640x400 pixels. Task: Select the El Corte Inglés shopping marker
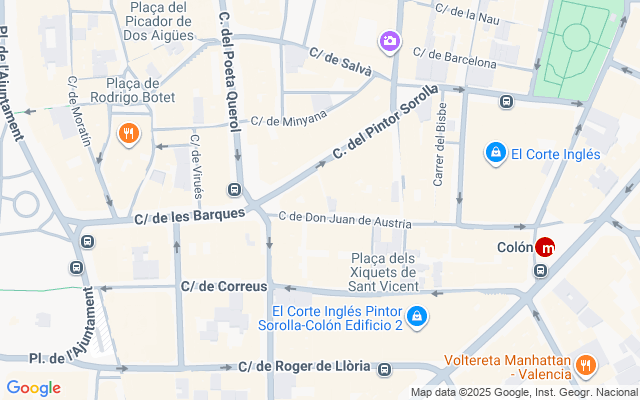pos(495,153)
